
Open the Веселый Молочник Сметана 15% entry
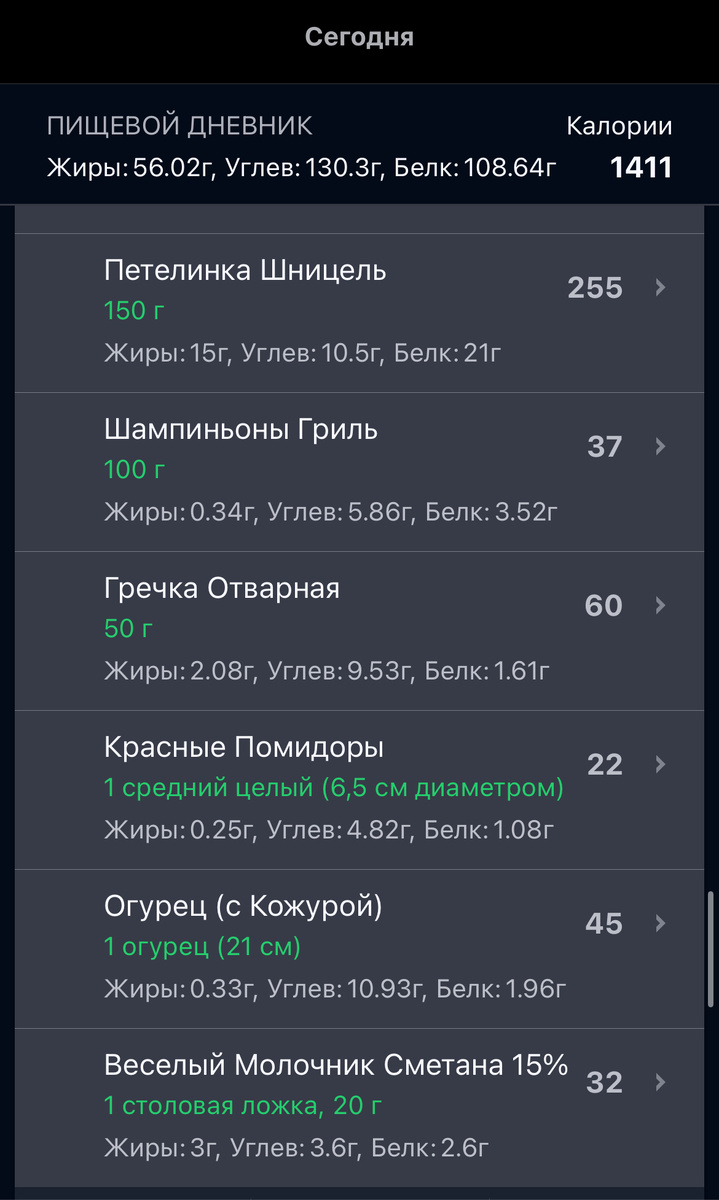[x=360, y=1107]
